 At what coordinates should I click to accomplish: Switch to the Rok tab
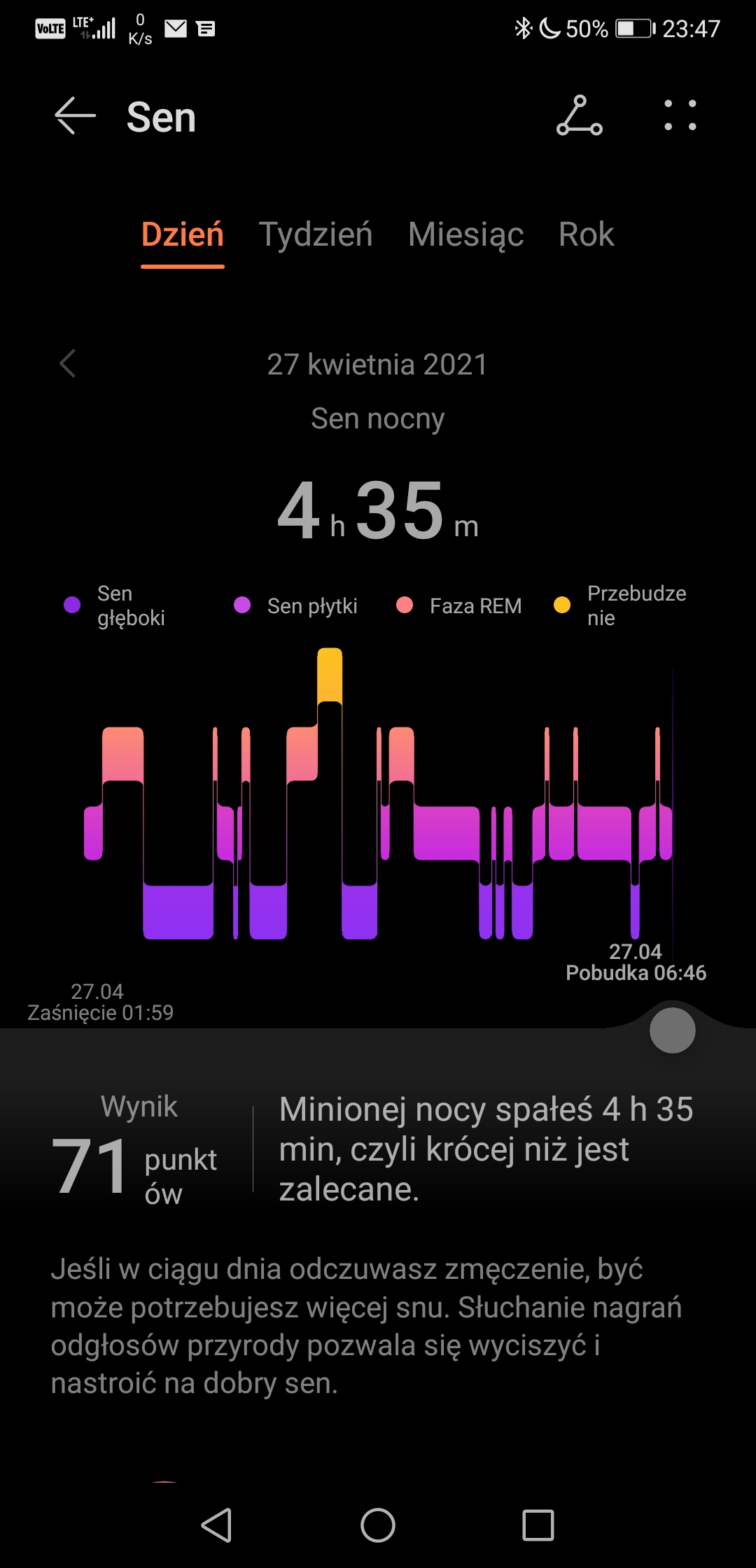(587, 234)
